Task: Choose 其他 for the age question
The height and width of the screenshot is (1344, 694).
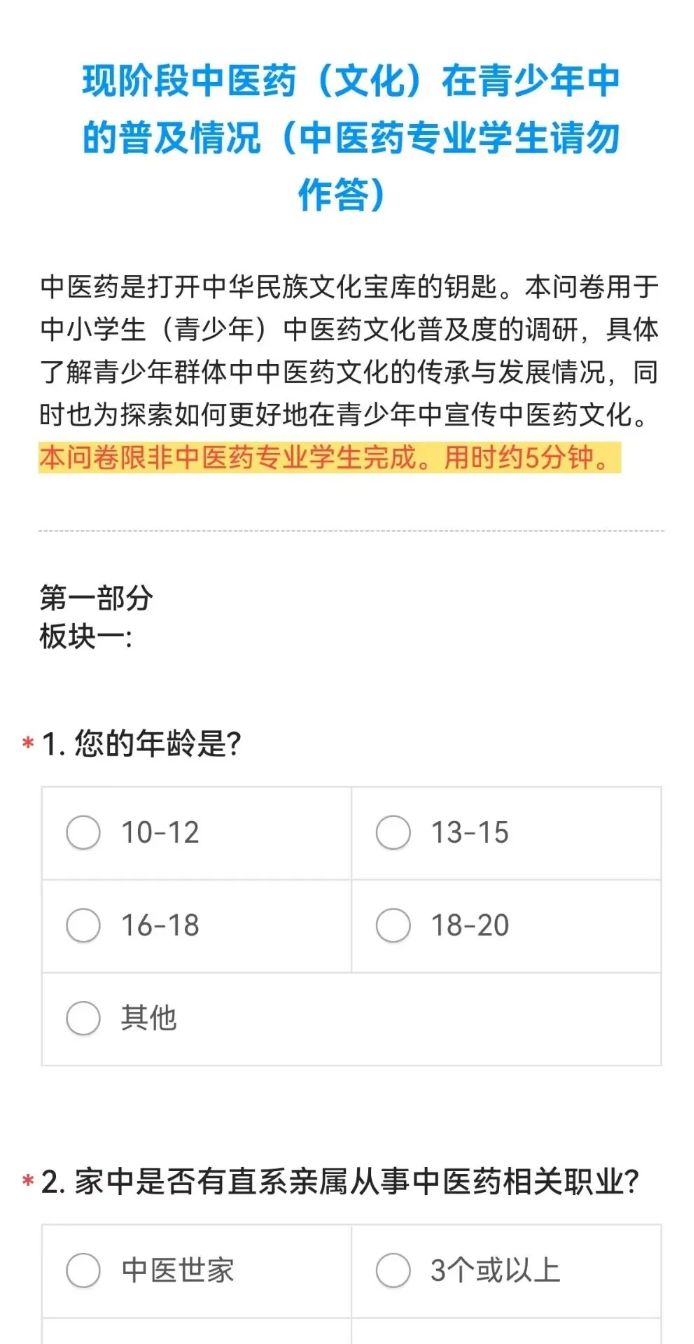Action: 351,1019
